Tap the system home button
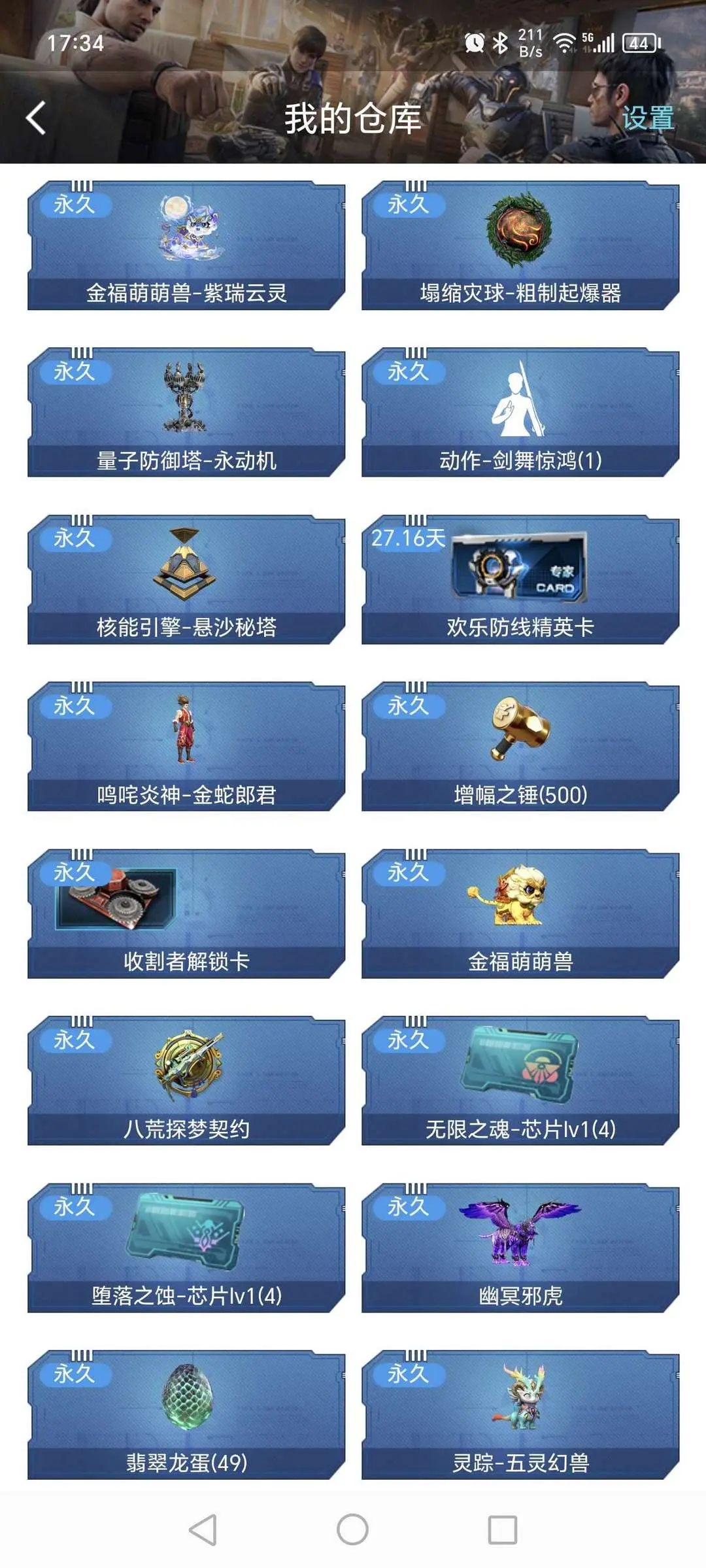This screenshot has width=706, height=1568. coord(352,1529)
